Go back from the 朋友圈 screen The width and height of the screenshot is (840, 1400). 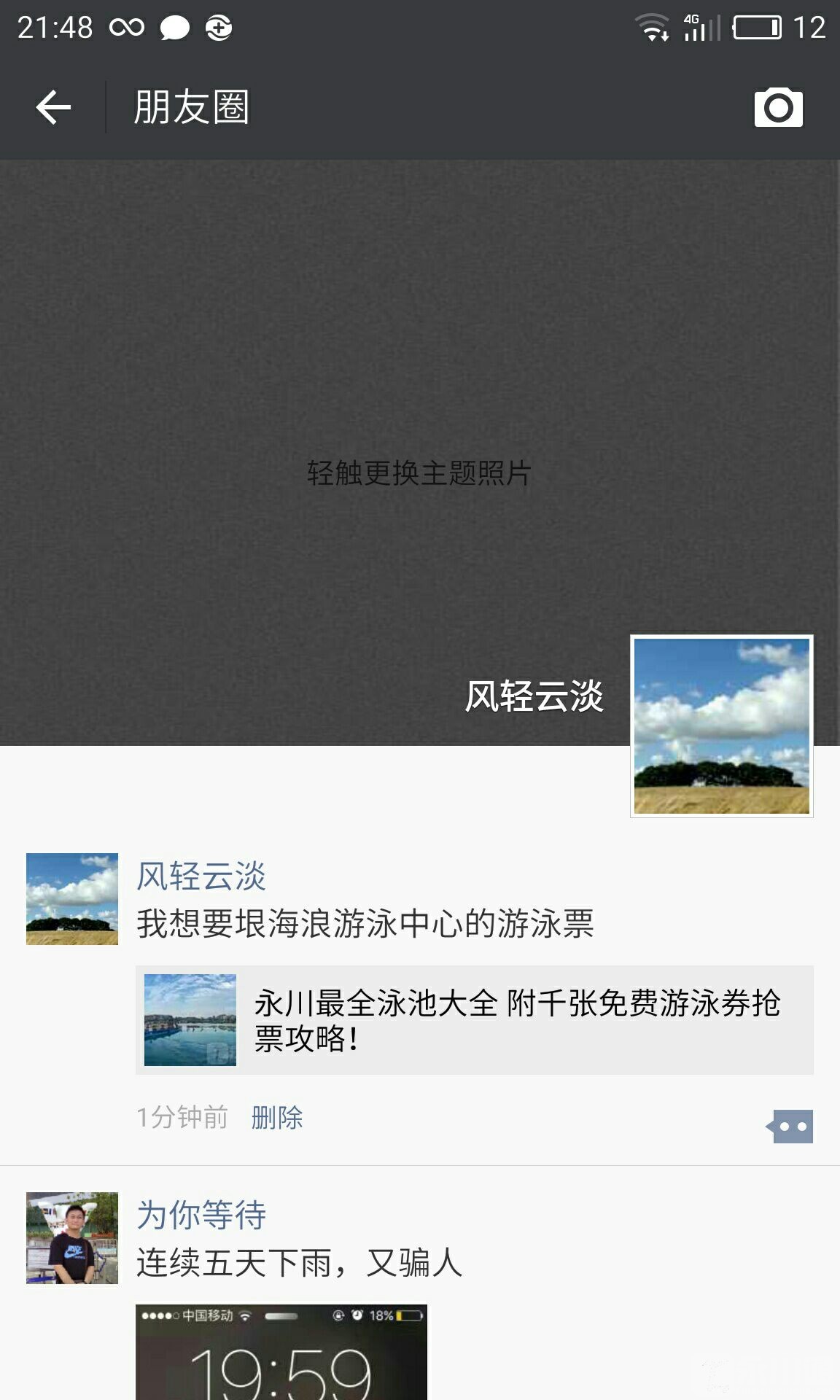pyautogui.click(x=53, y=108)
